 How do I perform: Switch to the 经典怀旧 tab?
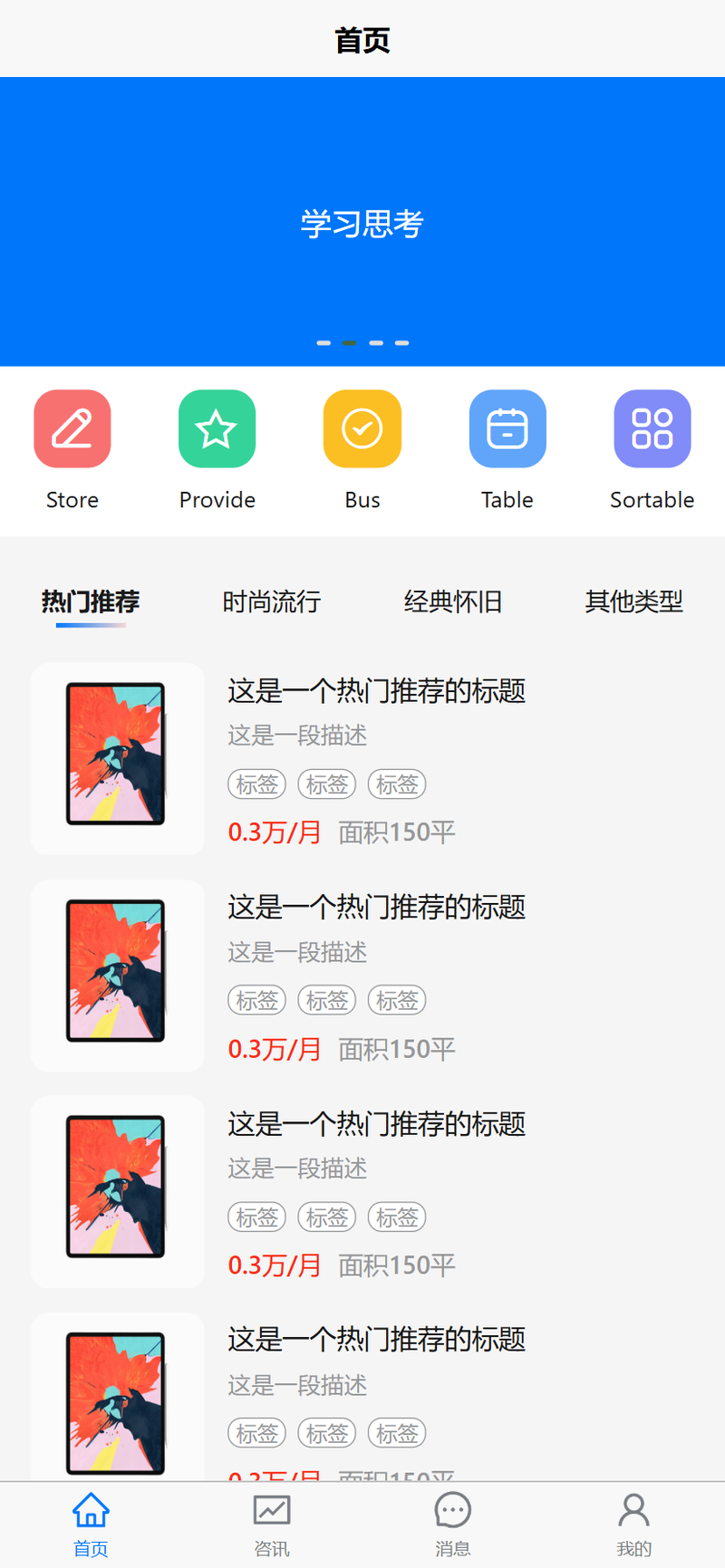click(x=453, y=601)
